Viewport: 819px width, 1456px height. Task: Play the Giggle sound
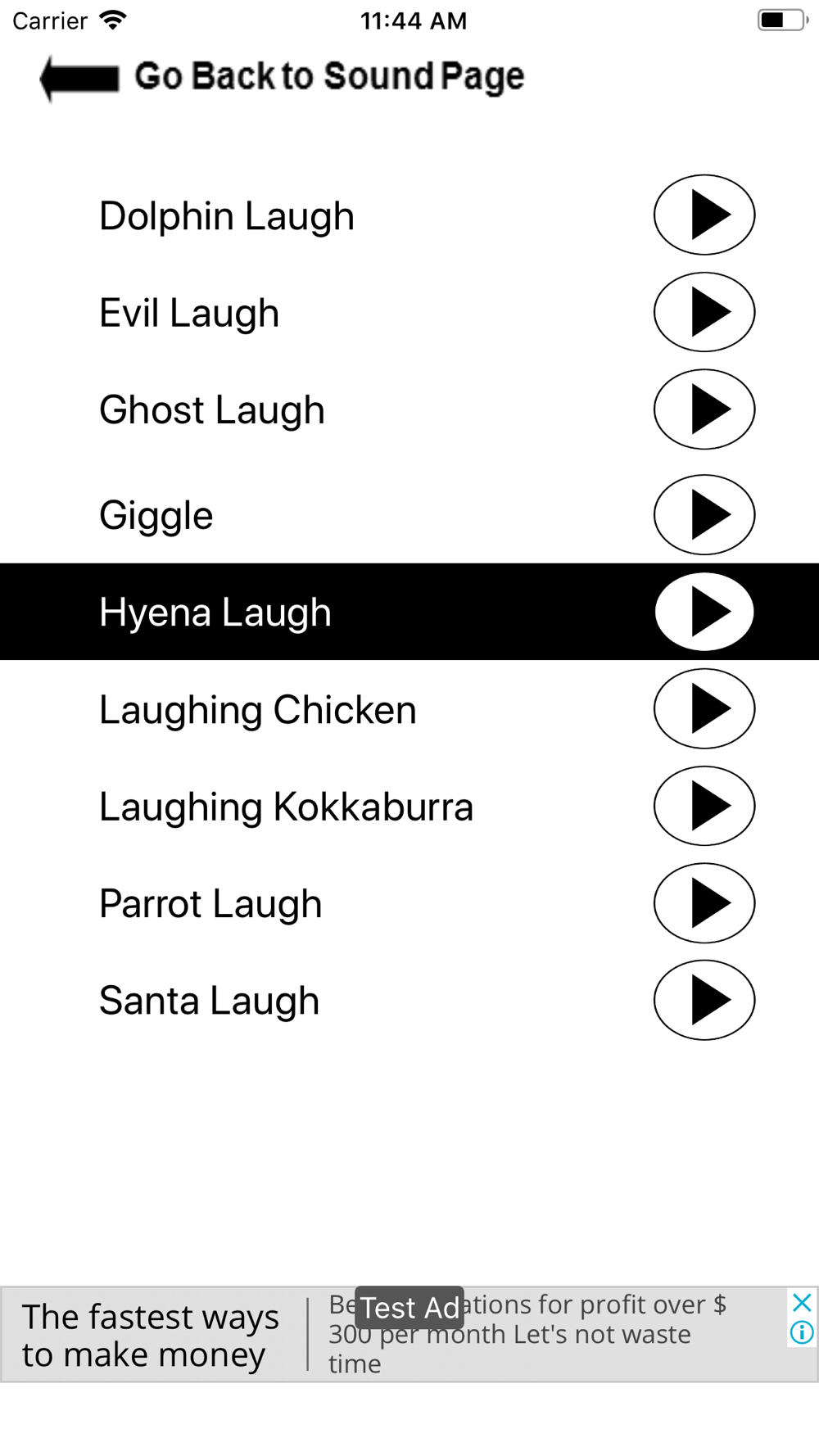tap(704, 515)
